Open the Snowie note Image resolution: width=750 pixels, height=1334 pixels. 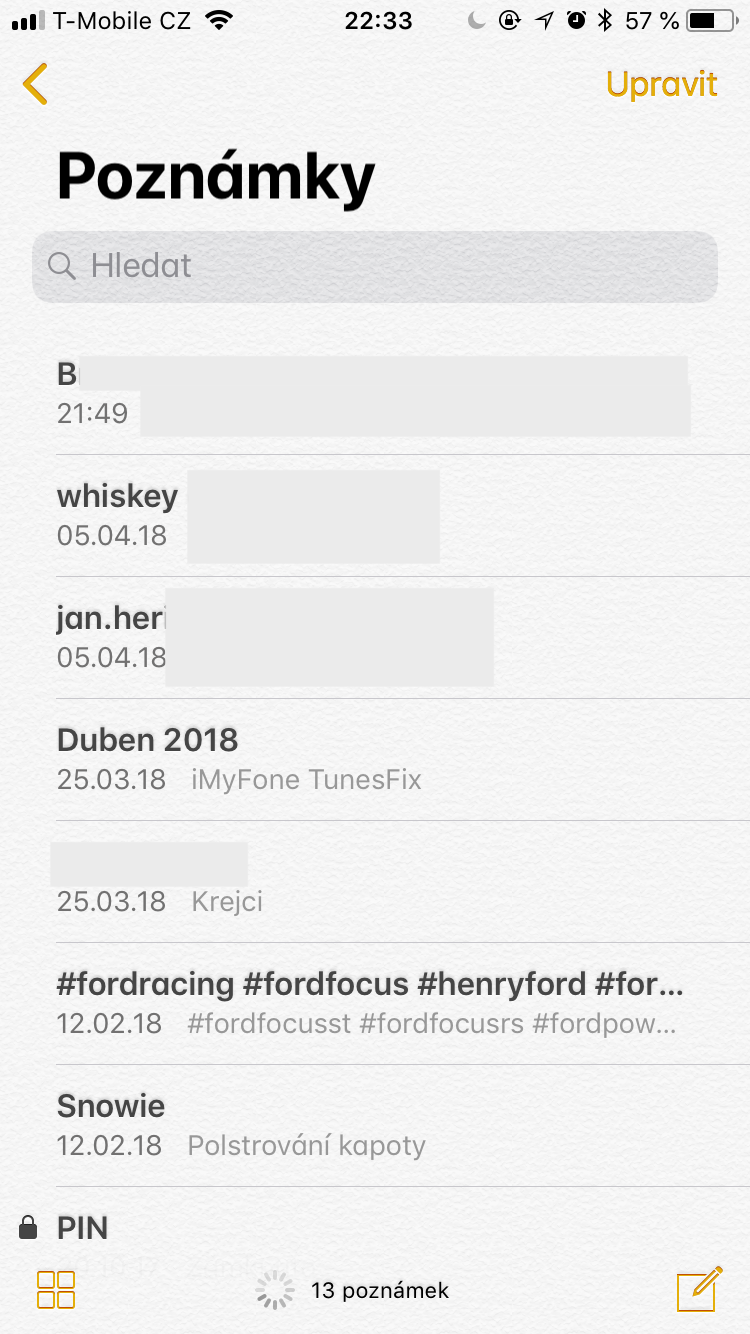(375, 1125)
